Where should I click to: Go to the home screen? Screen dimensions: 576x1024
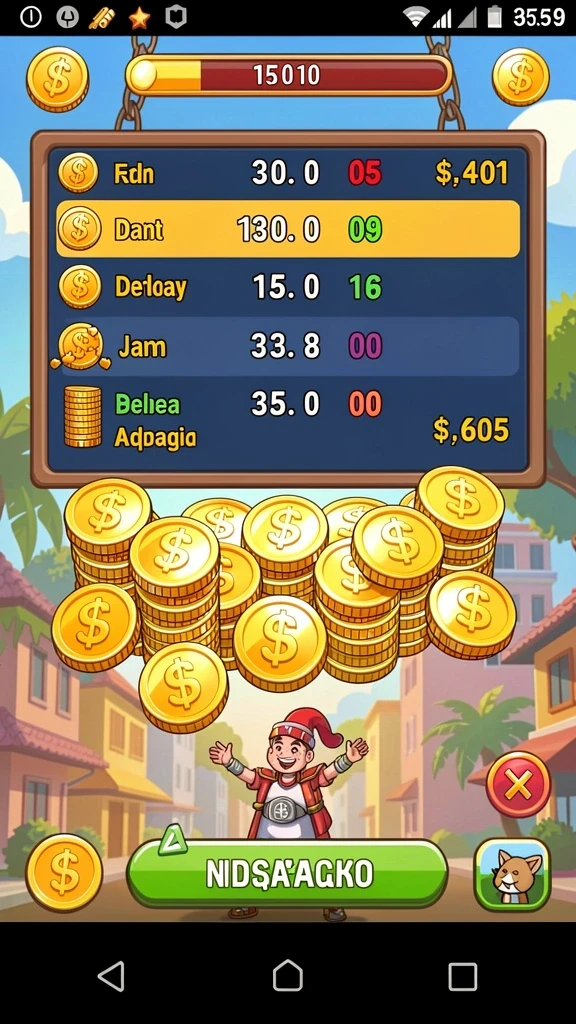pos(288,977)
